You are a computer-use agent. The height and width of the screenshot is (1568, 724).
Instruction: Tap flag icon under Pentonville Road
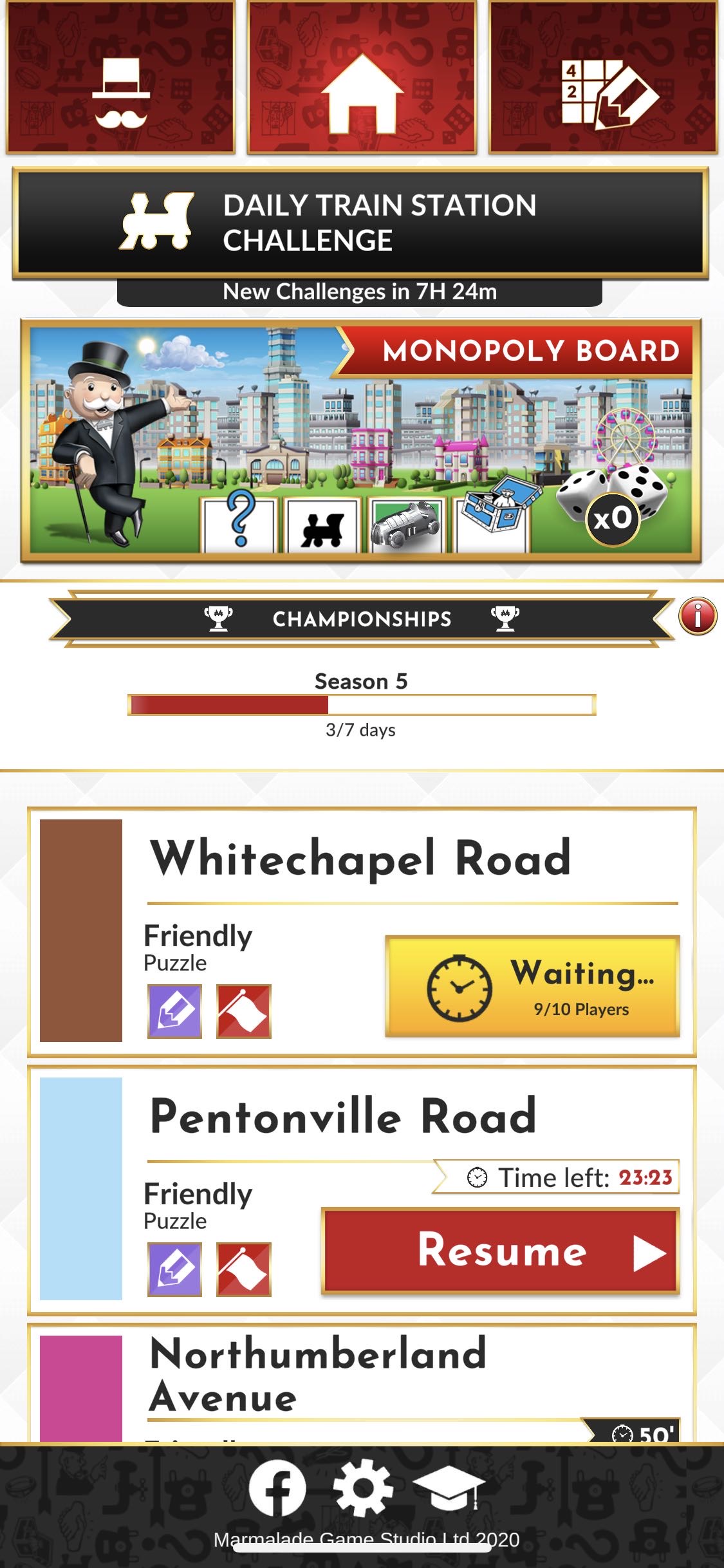[x=243, y=1269]
